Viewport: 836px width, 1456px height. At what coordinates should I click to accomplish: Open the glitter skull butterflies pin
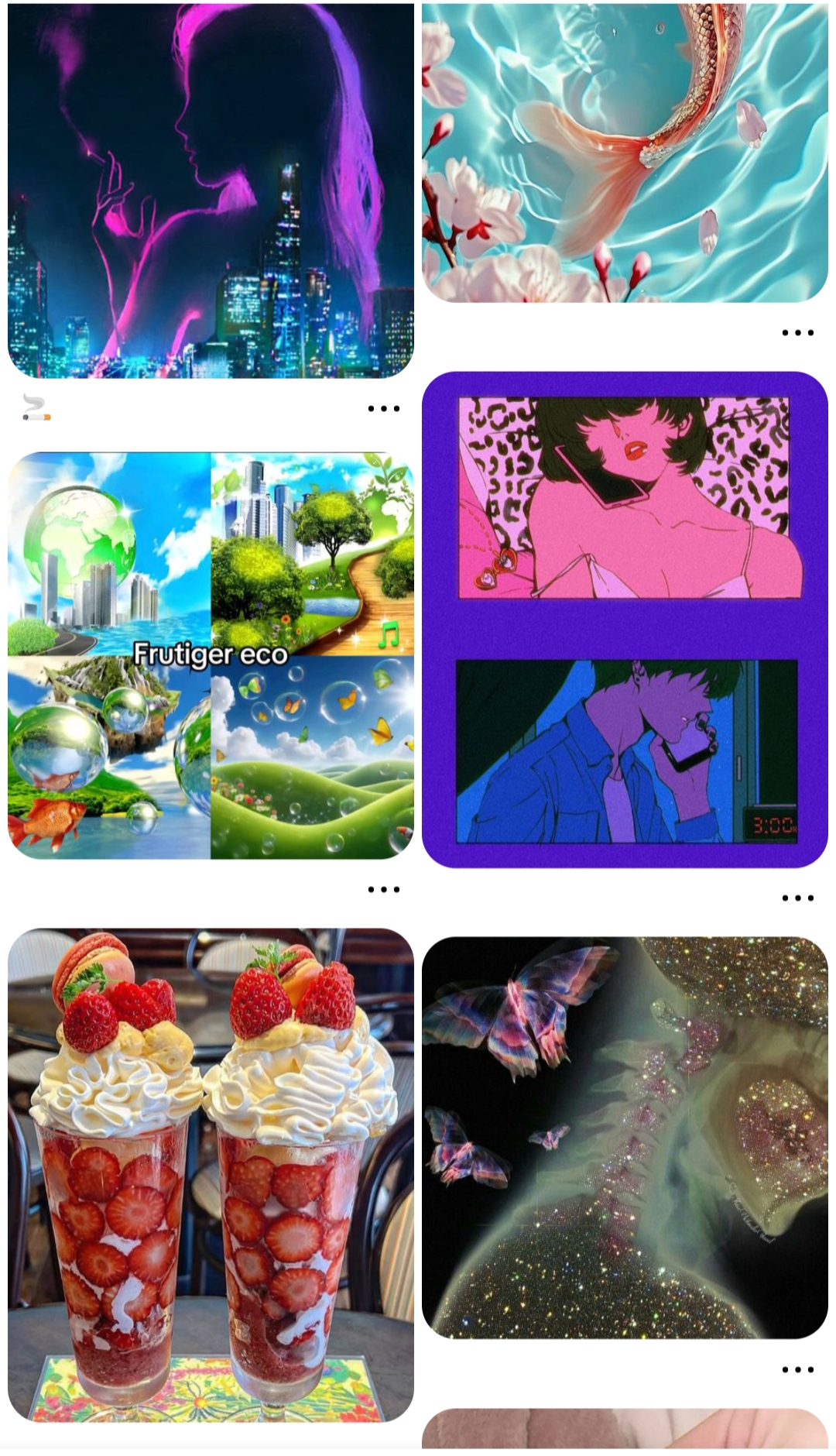tap(625, 1137)
